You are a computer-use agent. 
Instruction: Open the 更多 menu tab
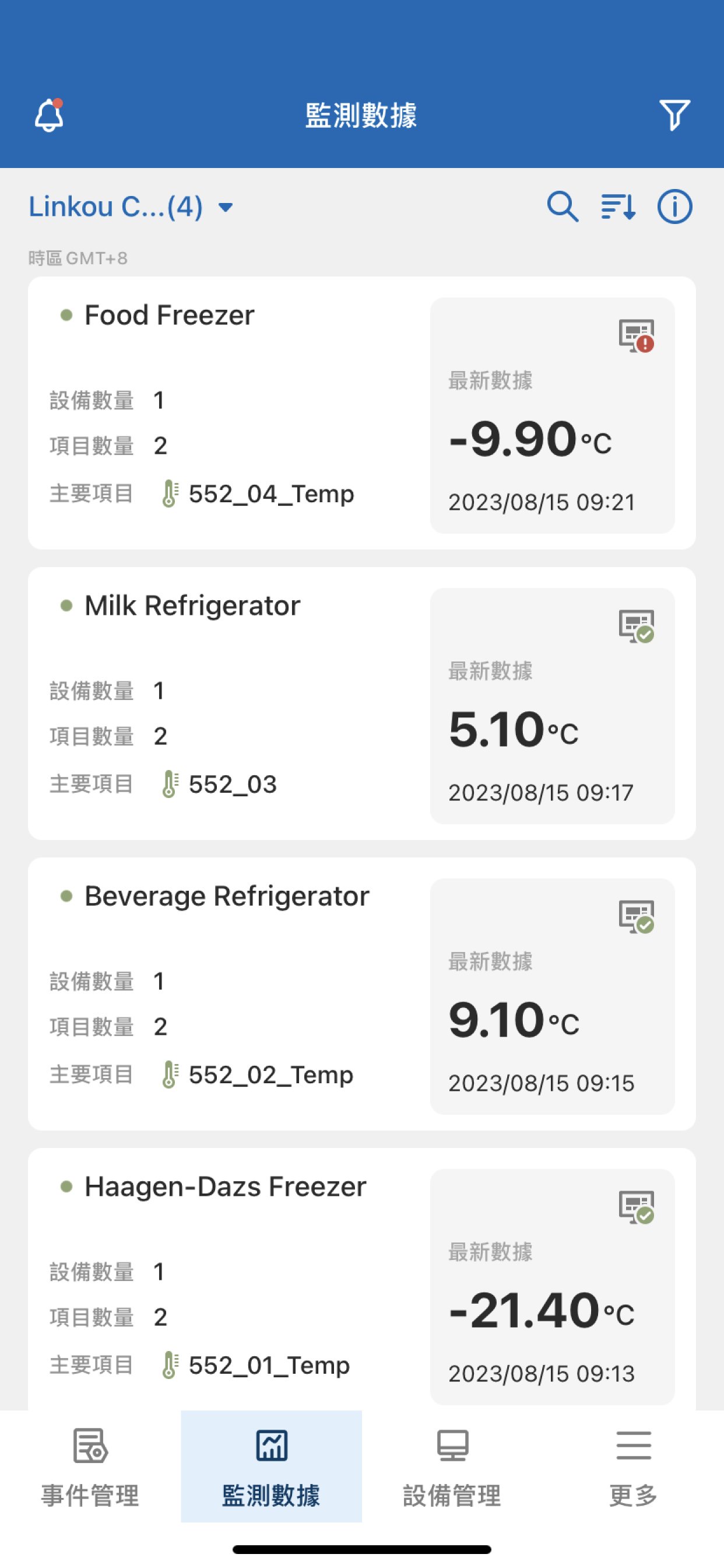[633, 1467]
